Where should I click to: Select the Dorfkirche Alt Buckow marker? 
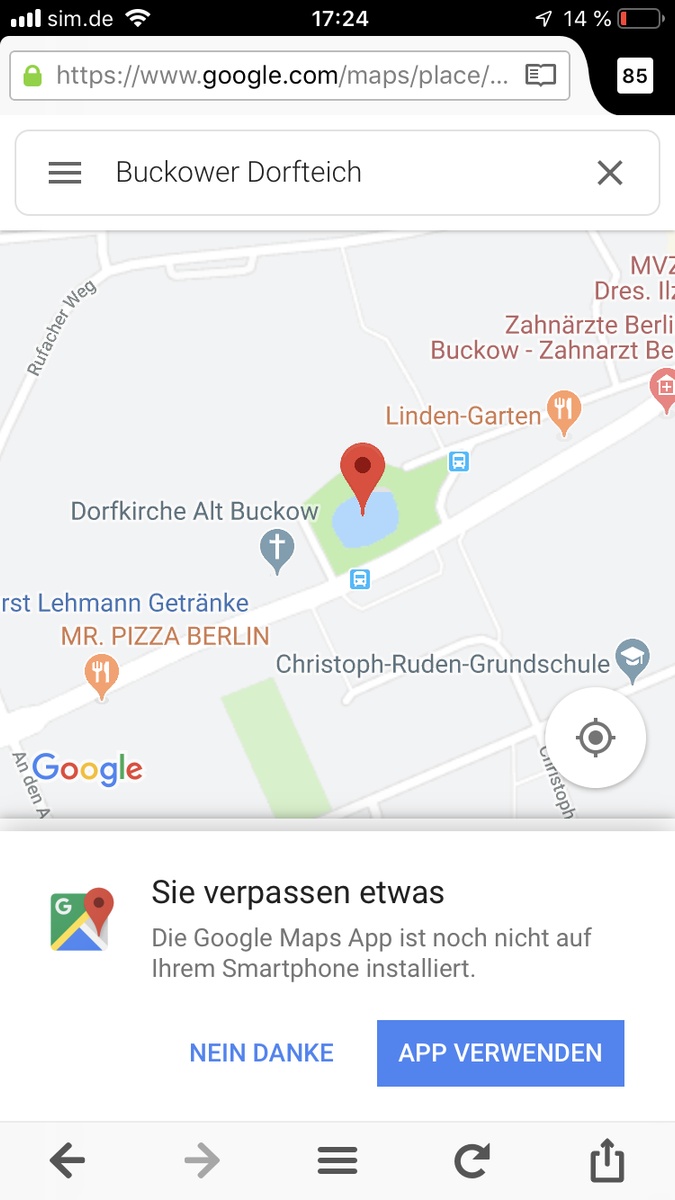277,550
